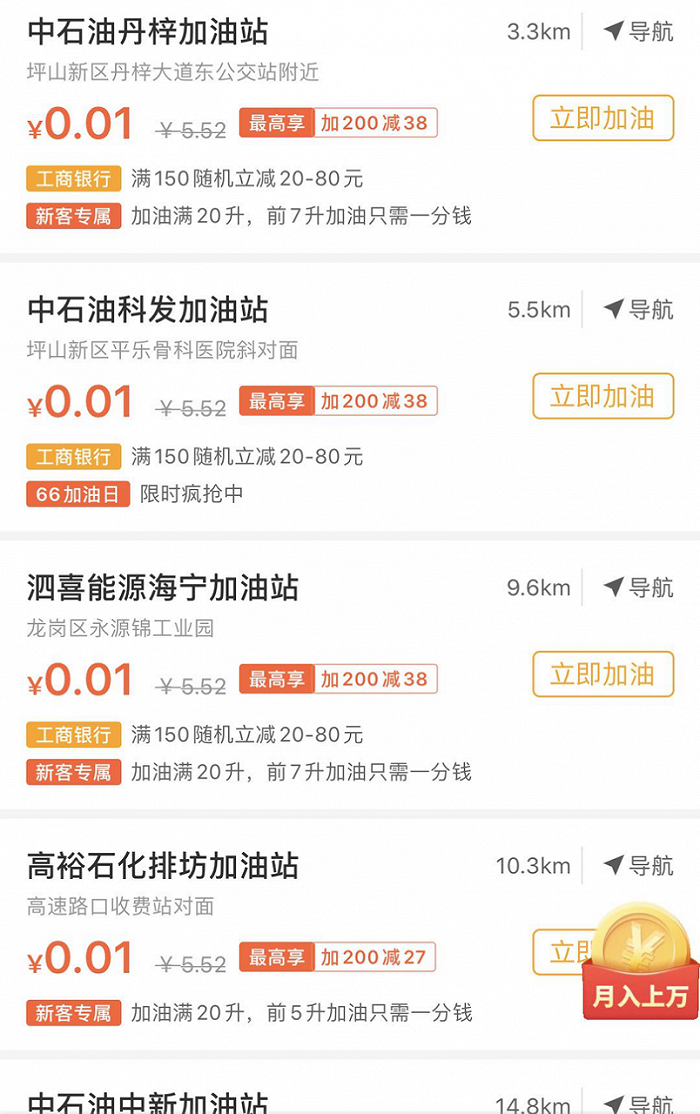The height and width of the screenshot is (1114, 700).
Task: Open 泗喜能源海宁加油站 station card
Action: point(163,588)
